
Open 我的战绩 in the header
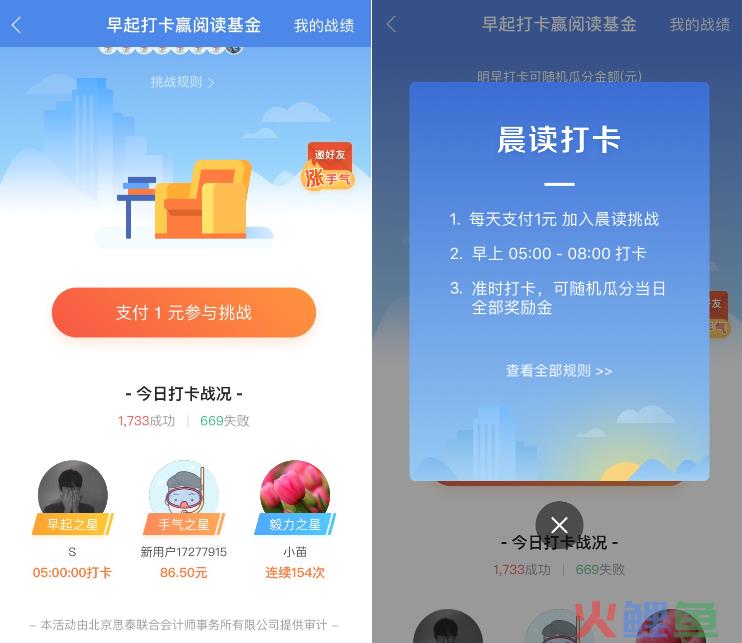click(x=323, y=26)
